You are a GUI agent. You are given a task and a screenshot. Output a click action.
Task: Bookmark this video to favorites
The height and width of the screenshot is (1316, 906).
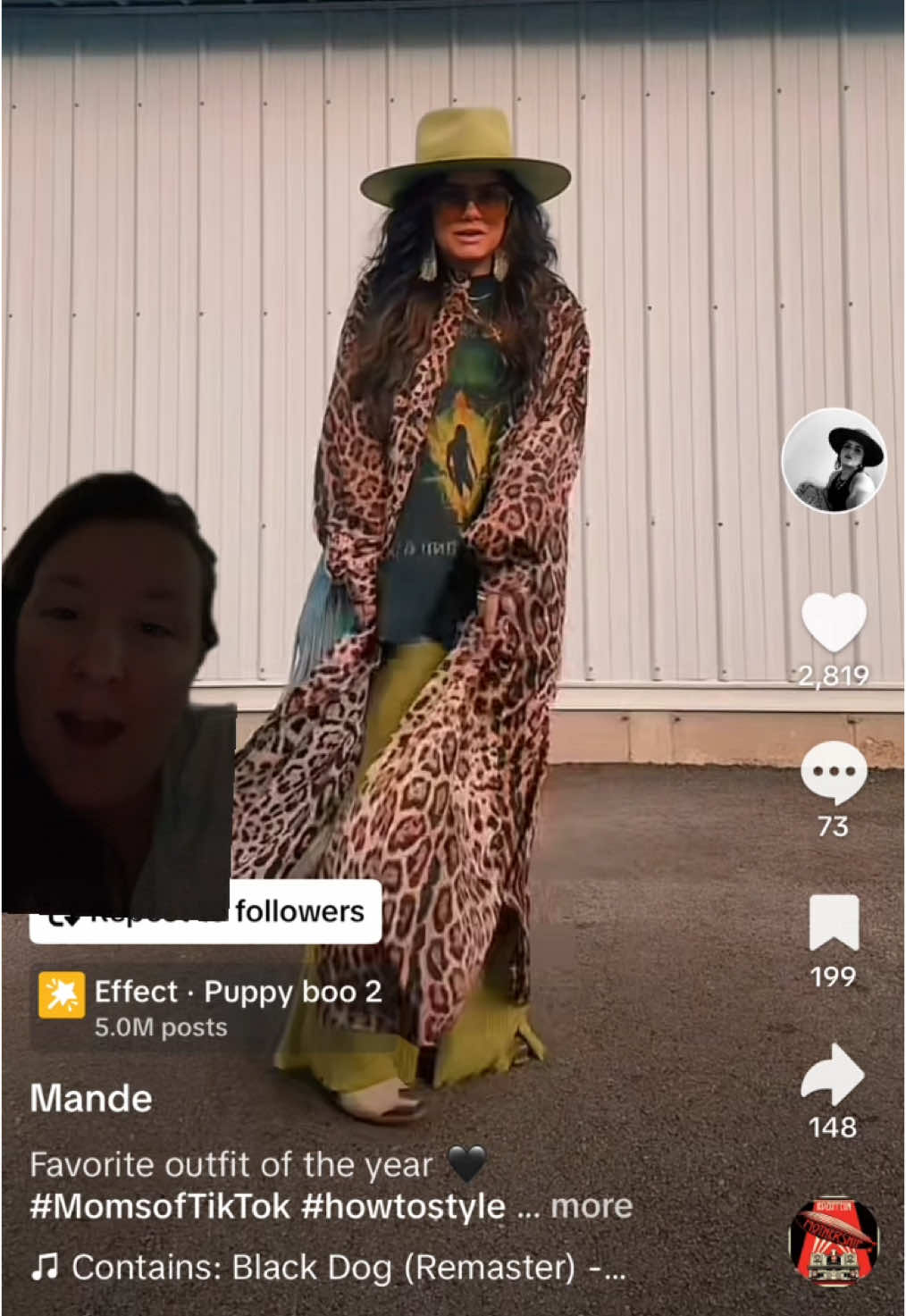833,923
